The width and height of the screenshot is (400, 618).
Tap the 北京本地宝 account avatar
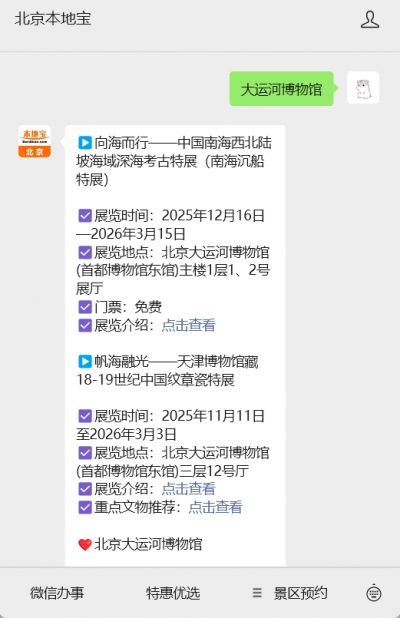[35, 141]
